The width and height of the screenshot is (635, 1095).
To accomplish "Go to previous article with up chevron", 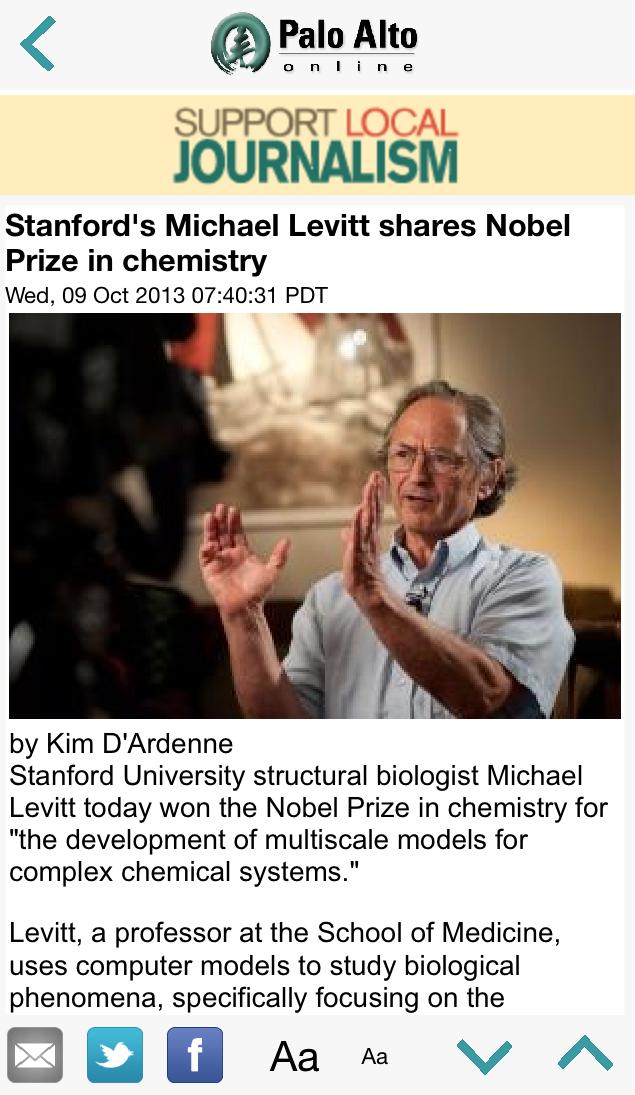I will click(x=585, y=1053).
